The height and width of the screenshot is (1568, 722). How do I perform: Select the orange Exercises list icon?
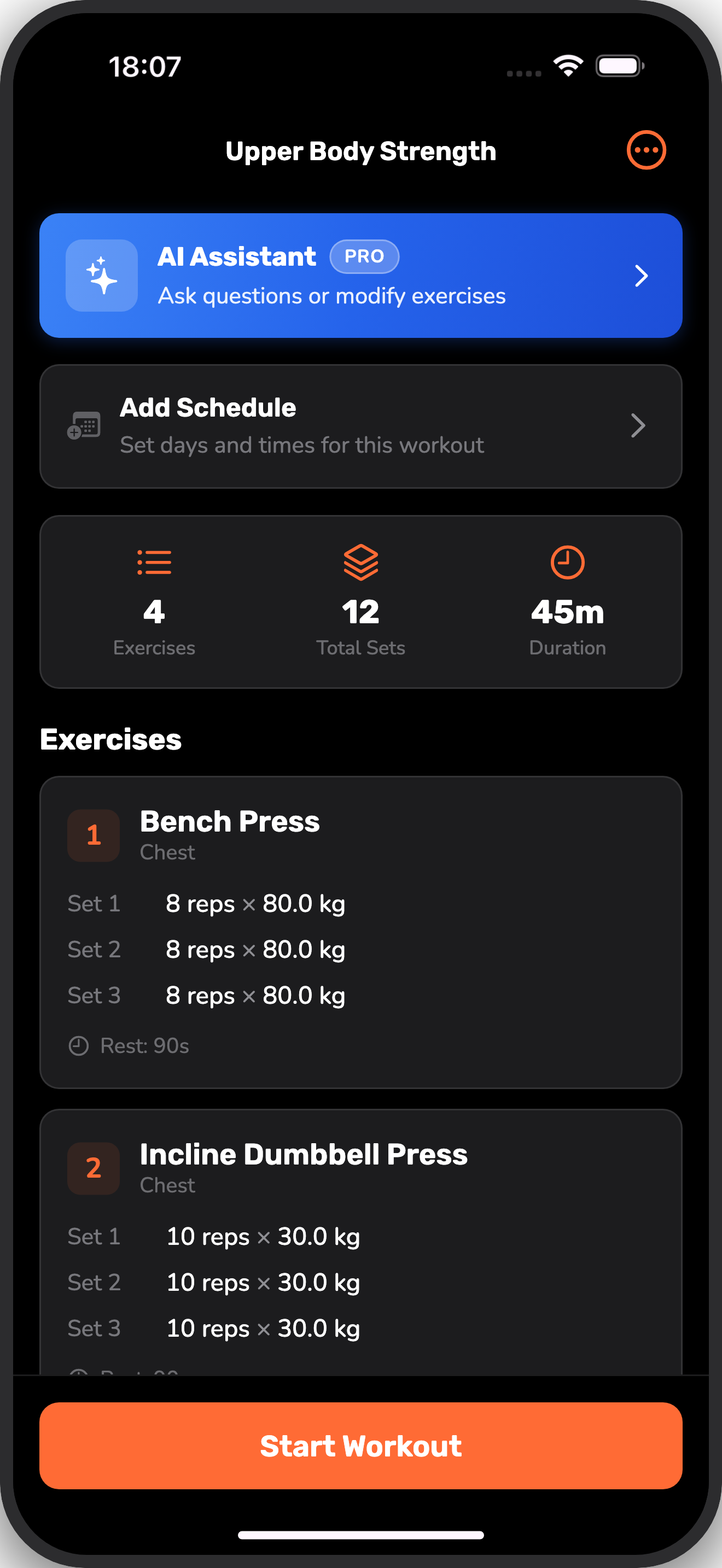coord(154,563)
